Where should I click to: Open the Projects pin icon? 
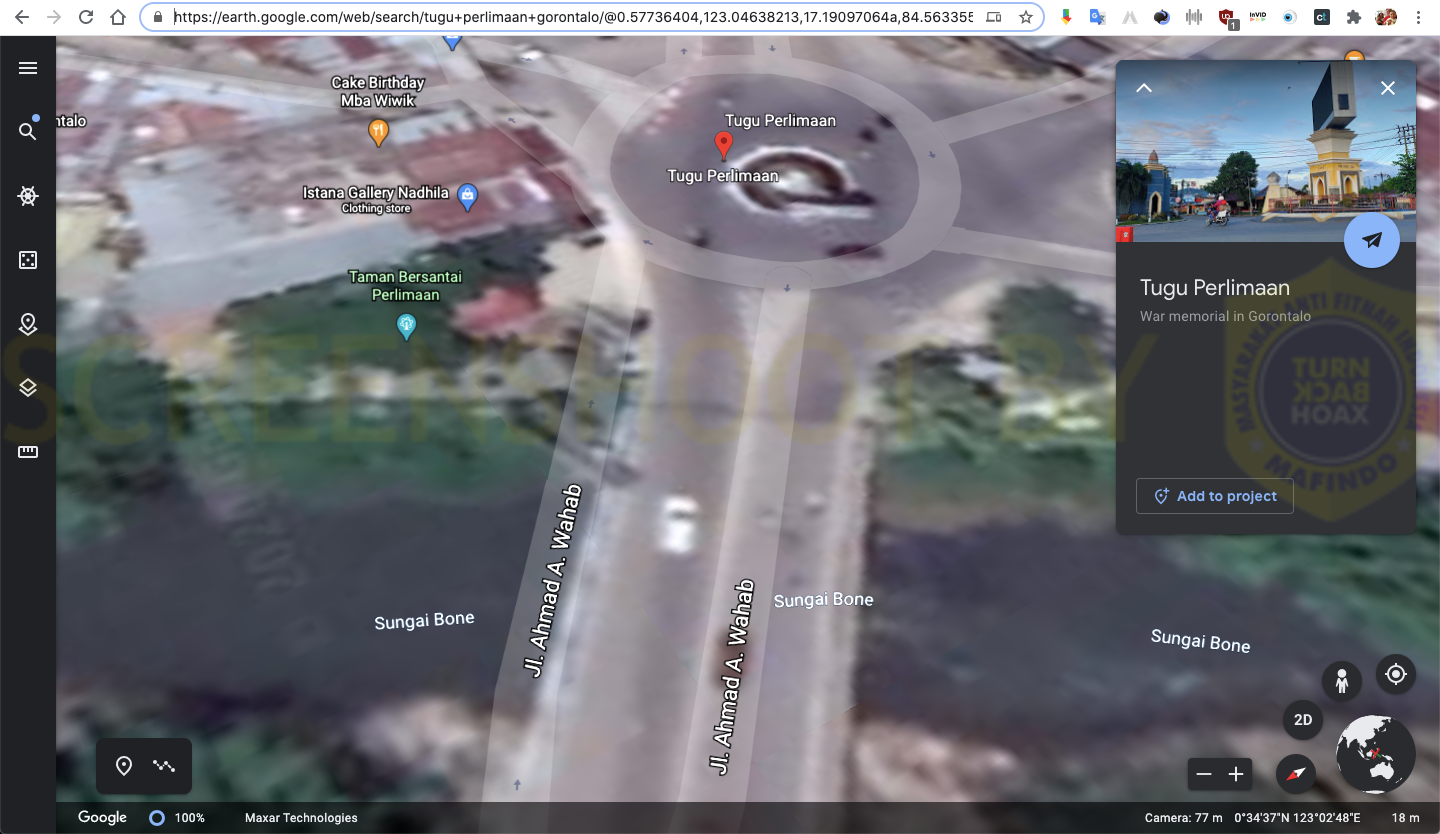click(28, 324)
